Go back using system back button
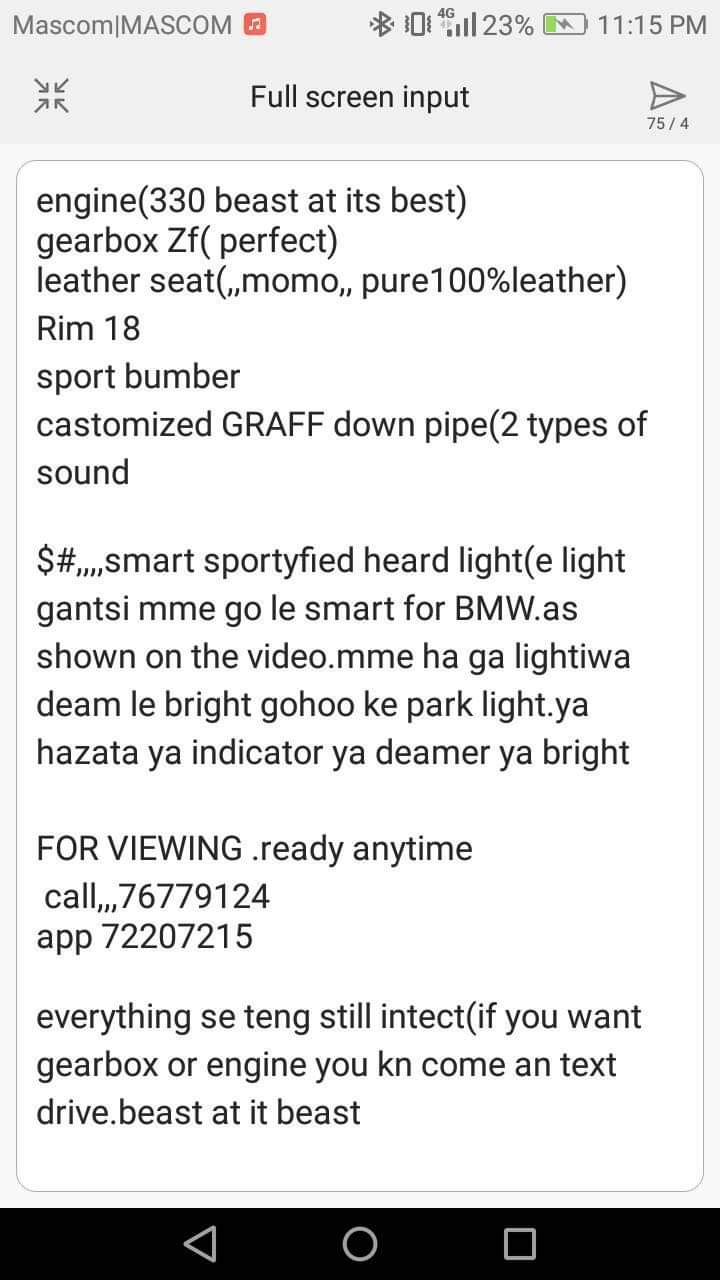 pos(200,1243)
